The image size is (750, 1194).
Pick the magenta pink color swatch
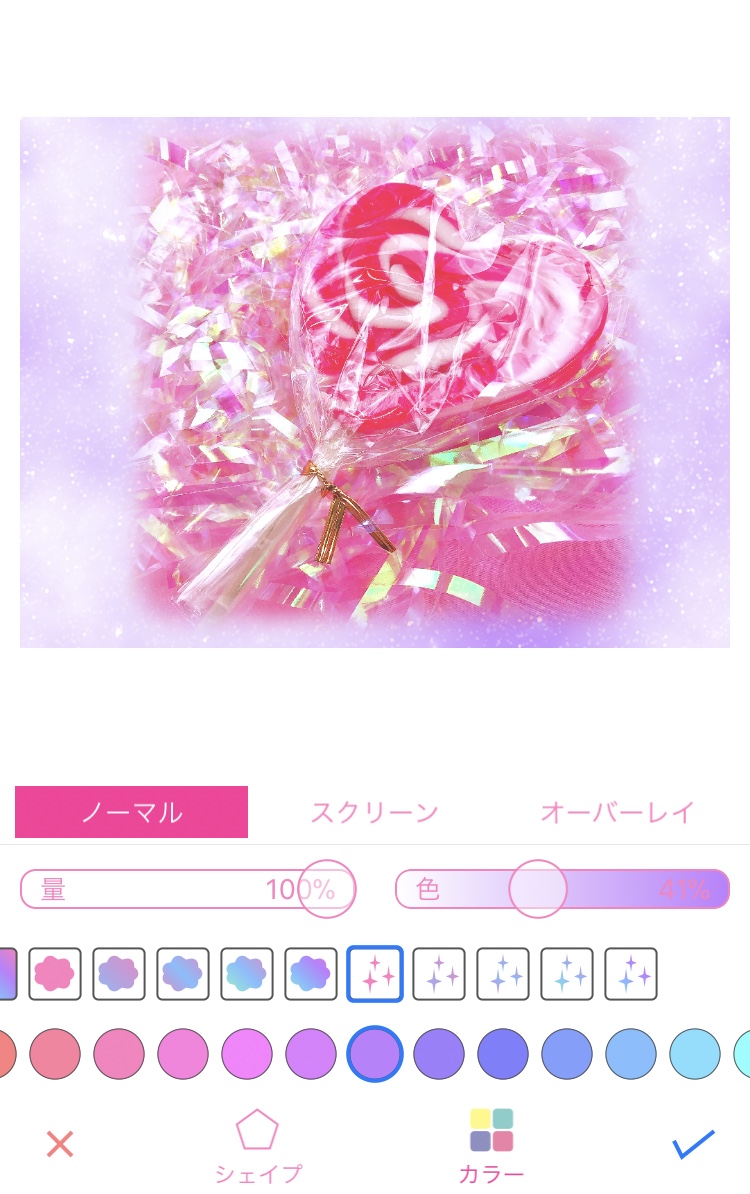247,1054
